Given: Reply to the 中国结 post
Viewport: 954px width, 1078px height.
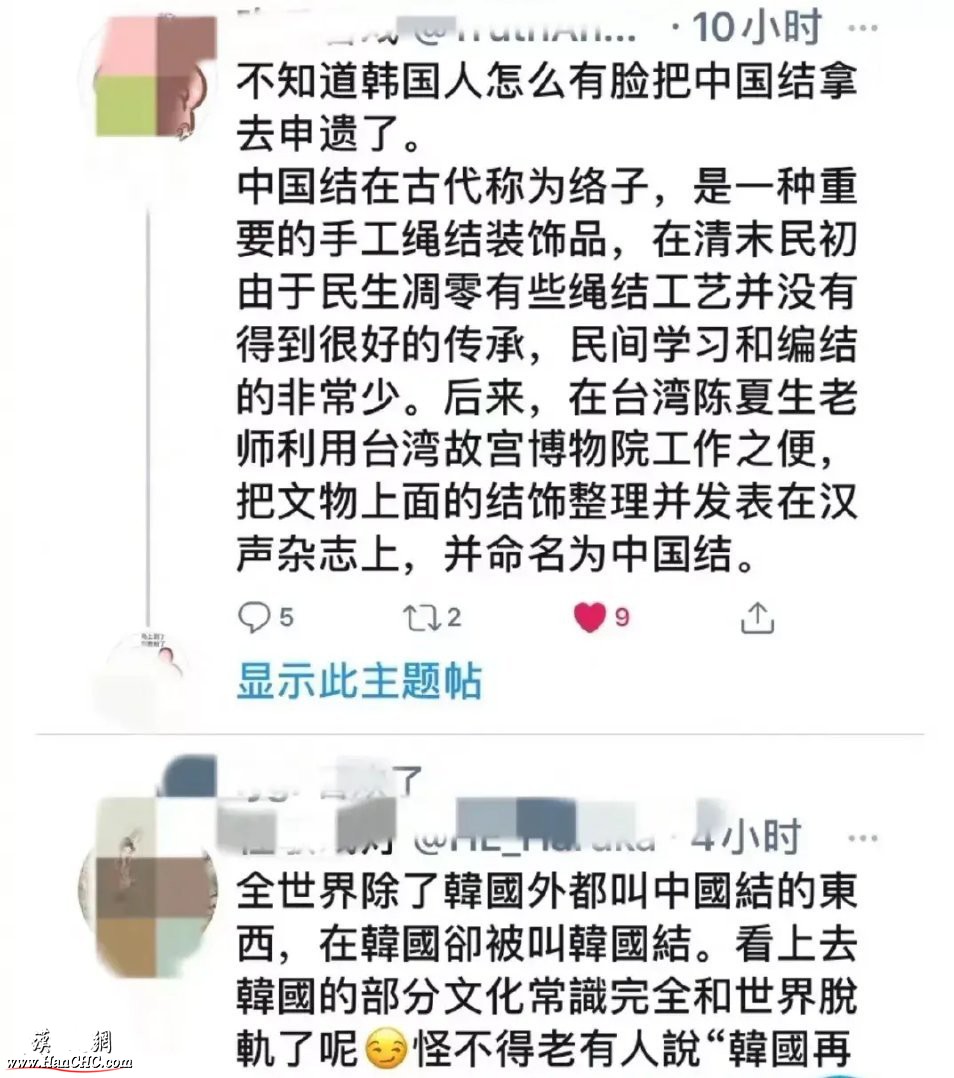Looking at the screenshot, I should click(x=253, y=618).
